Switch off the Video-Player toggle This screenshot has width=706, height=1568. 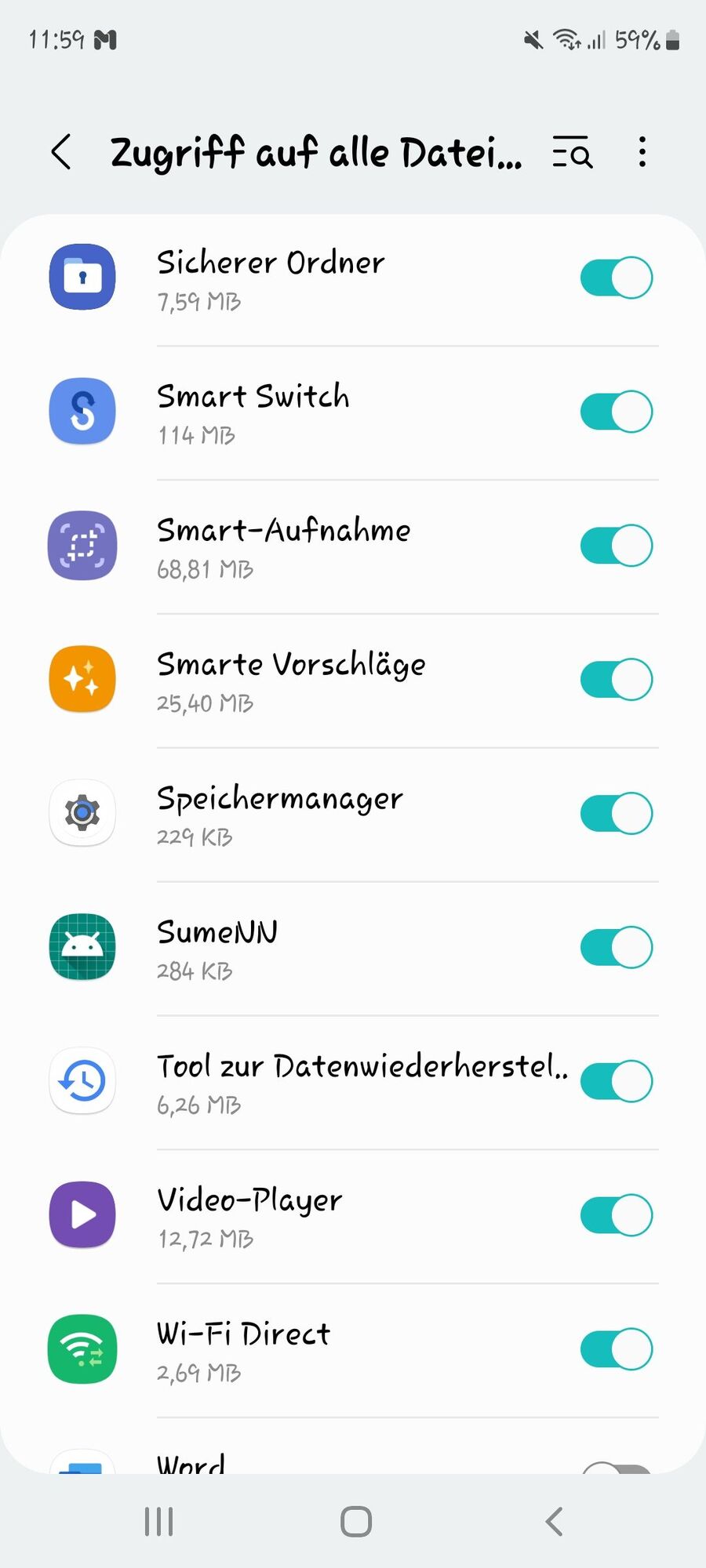coord(617,1216)
